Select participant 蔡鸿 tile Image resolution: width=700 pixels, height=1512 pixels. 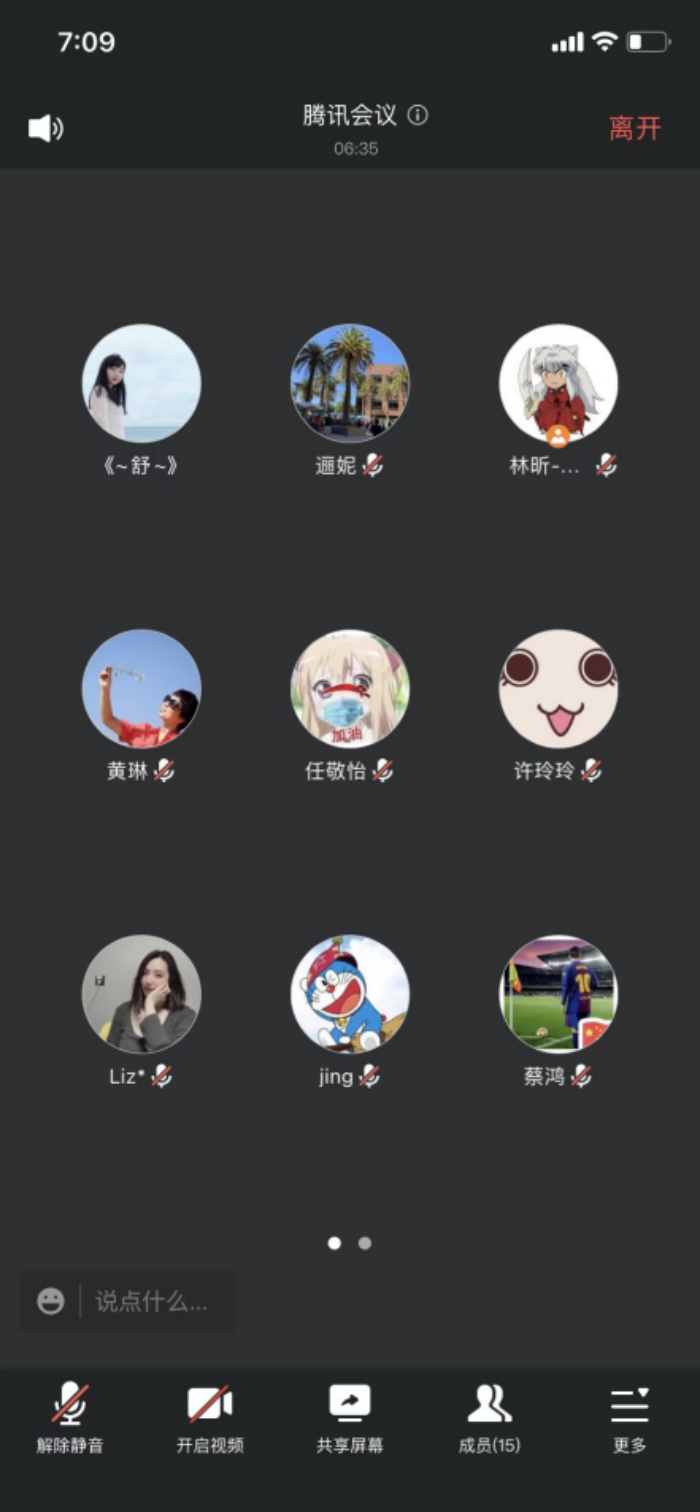558,993
